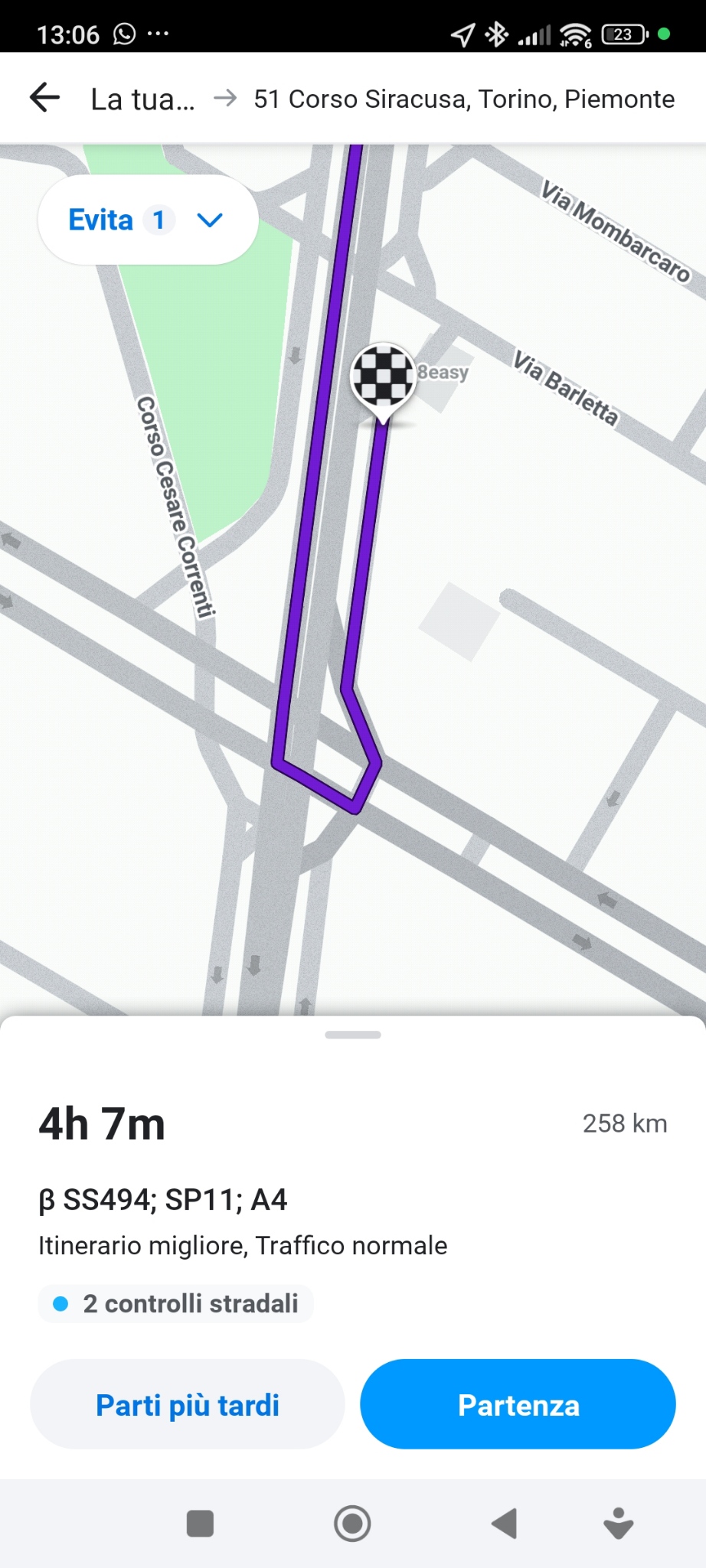The image size is (706, 1568).
Task: Tap the Partenza button to start navigation
Action: tap(518, 1404)
